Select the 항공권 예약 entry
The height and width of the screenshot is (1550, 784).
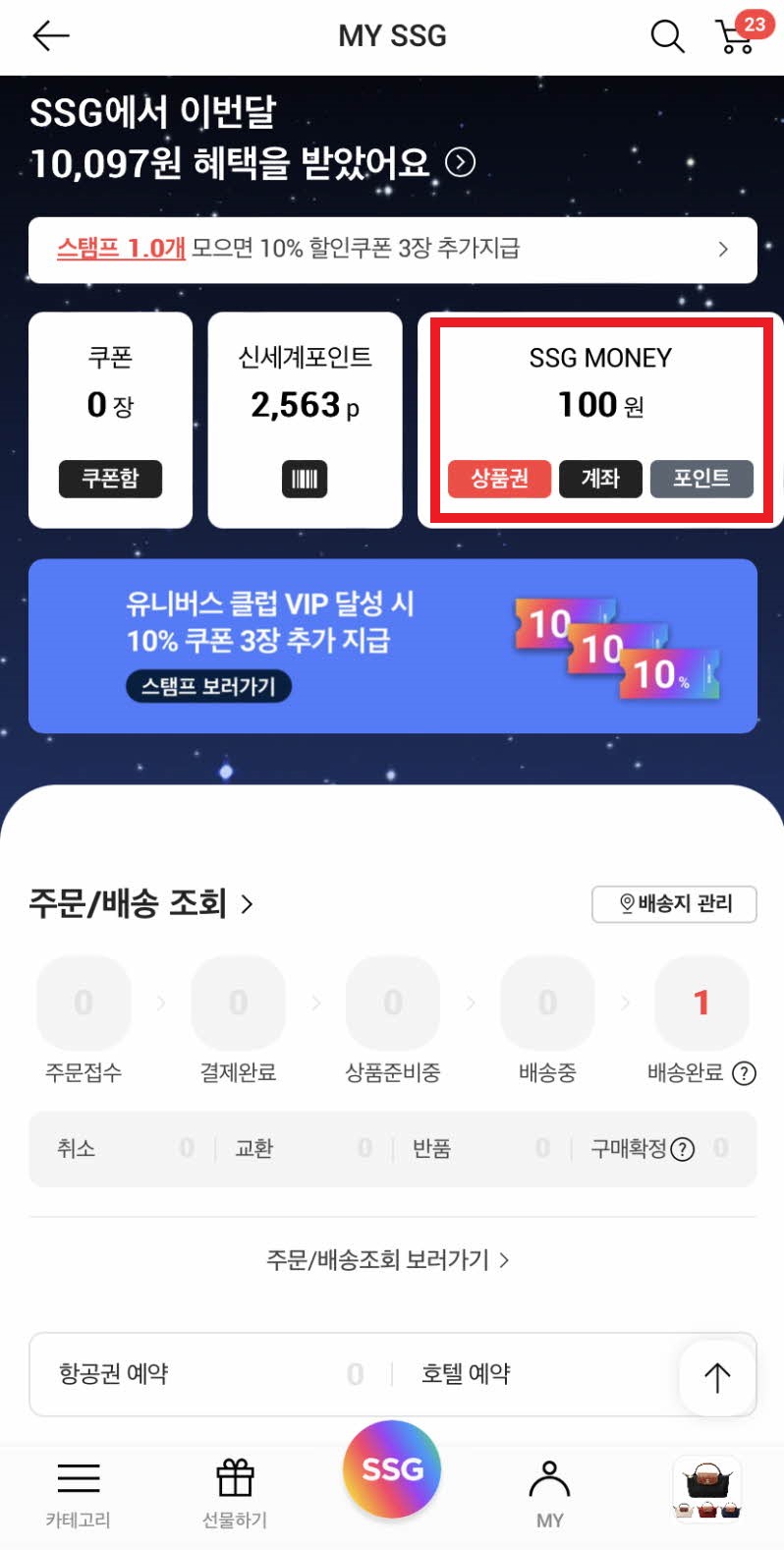coord(115,1375)
